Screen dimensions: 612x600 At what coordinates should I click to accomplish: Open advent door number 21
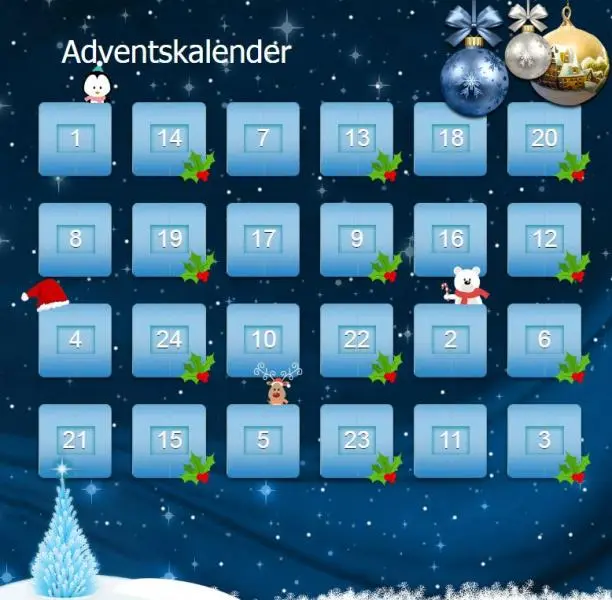[x=75, y=441]
